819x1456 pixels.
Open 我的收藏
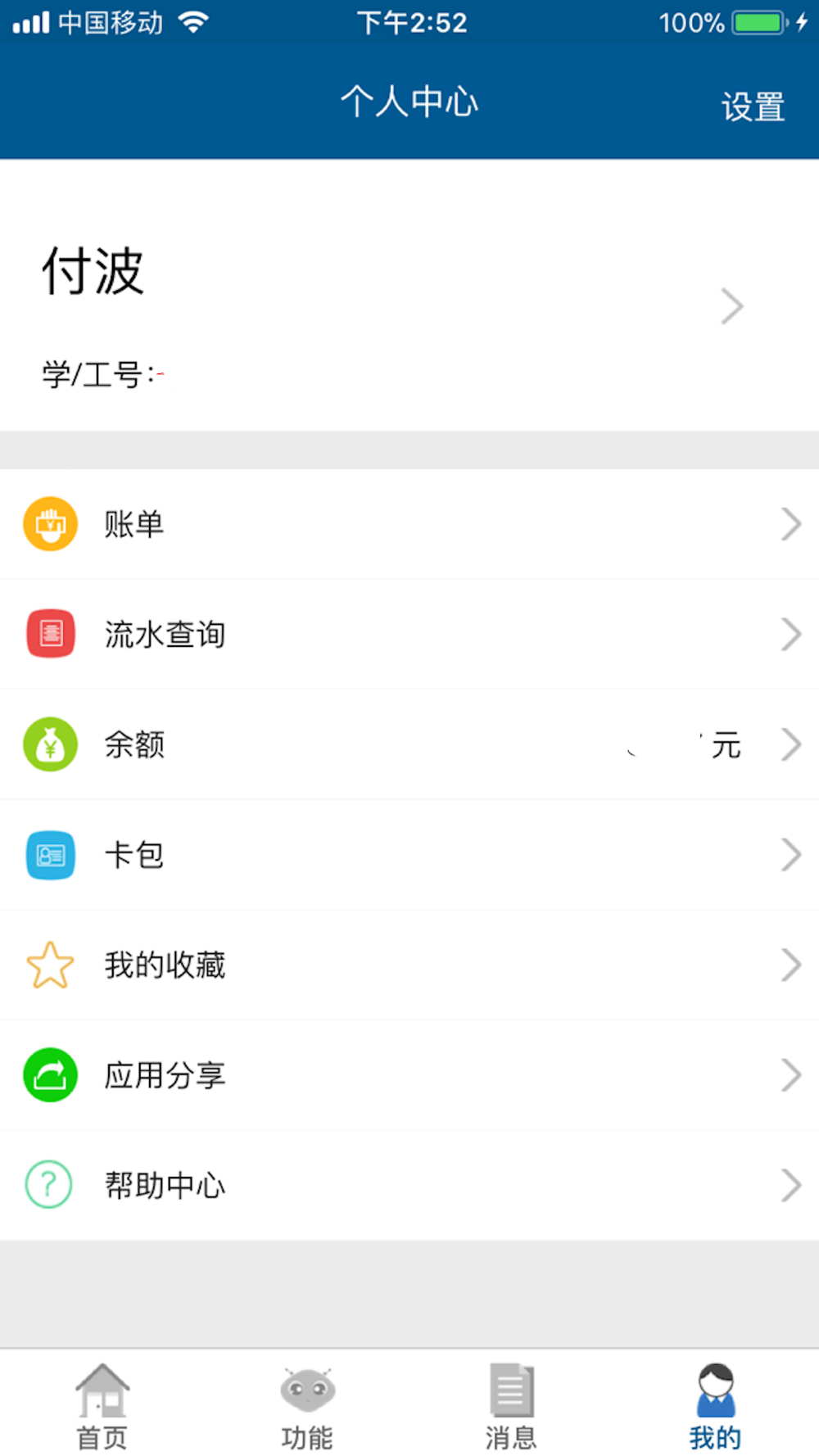(x=409, y=965)
